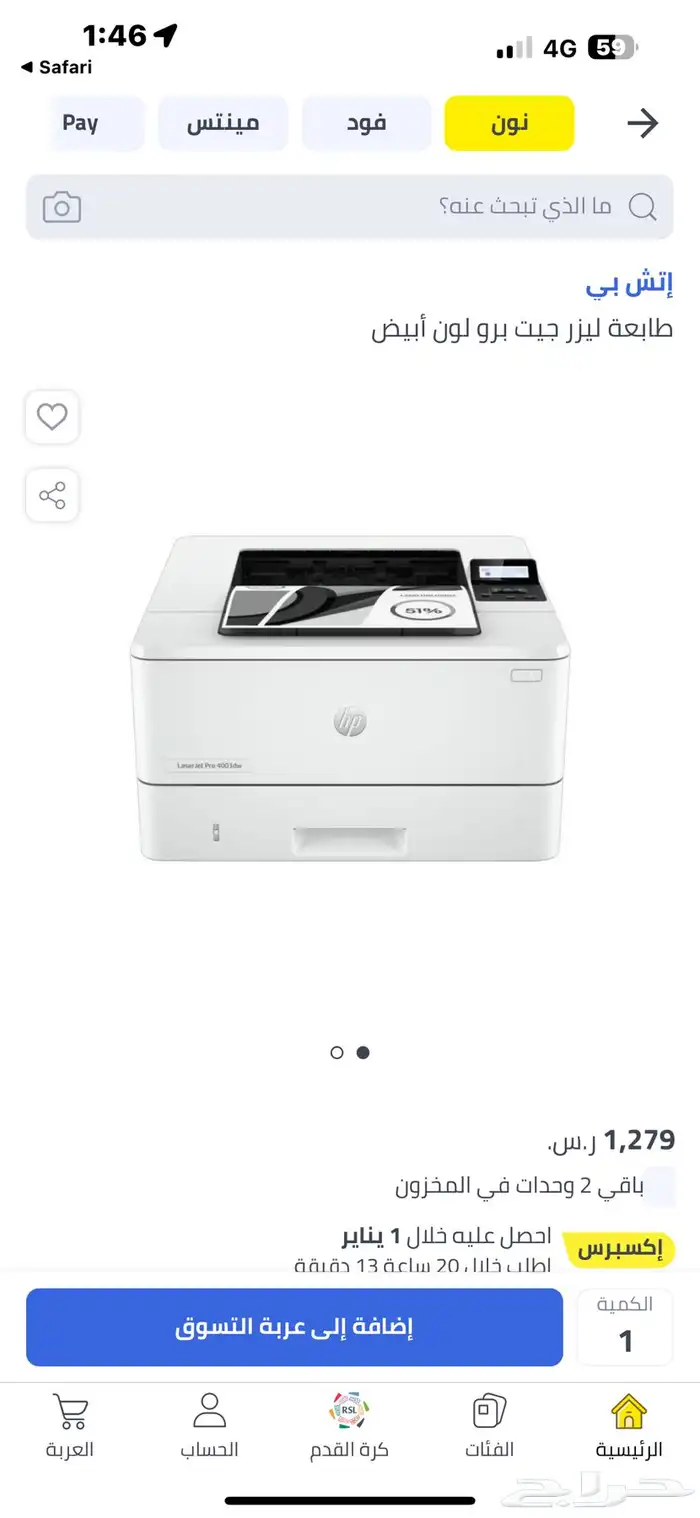Open the إتش بي brand link
The height and width of the screenshot is (1518, 700).
pos(629,286)
